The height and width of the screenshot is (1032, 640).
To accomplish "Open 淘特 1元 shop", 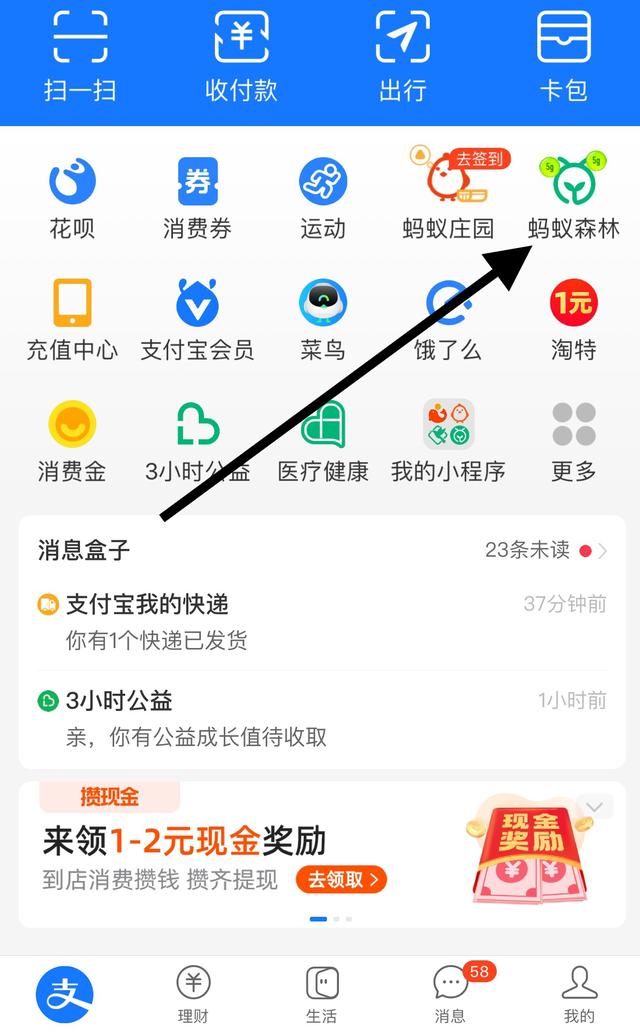I will click(x=573, y=318).
